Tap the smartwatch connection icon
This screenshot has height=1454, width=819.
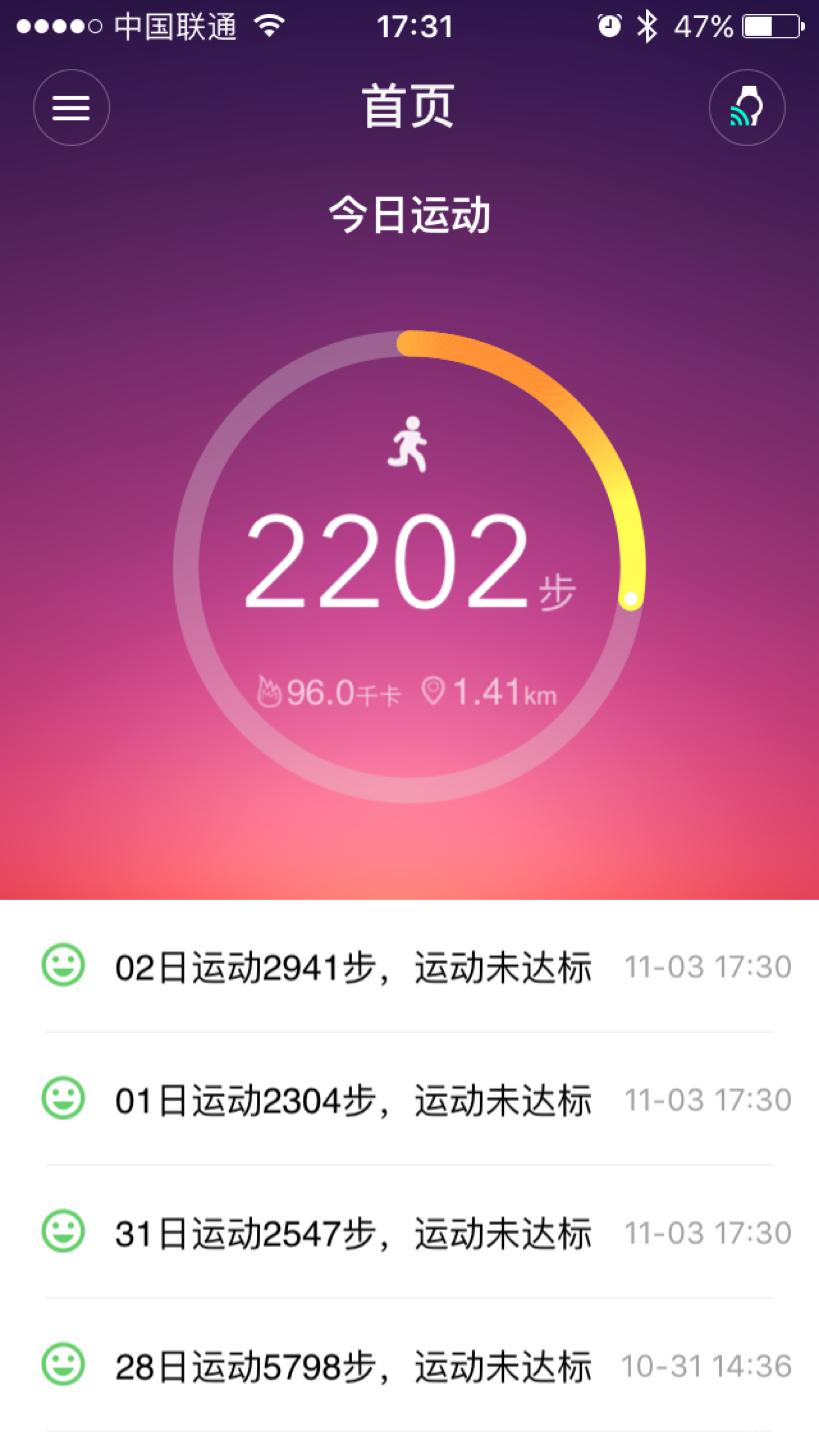coord(747,107)
